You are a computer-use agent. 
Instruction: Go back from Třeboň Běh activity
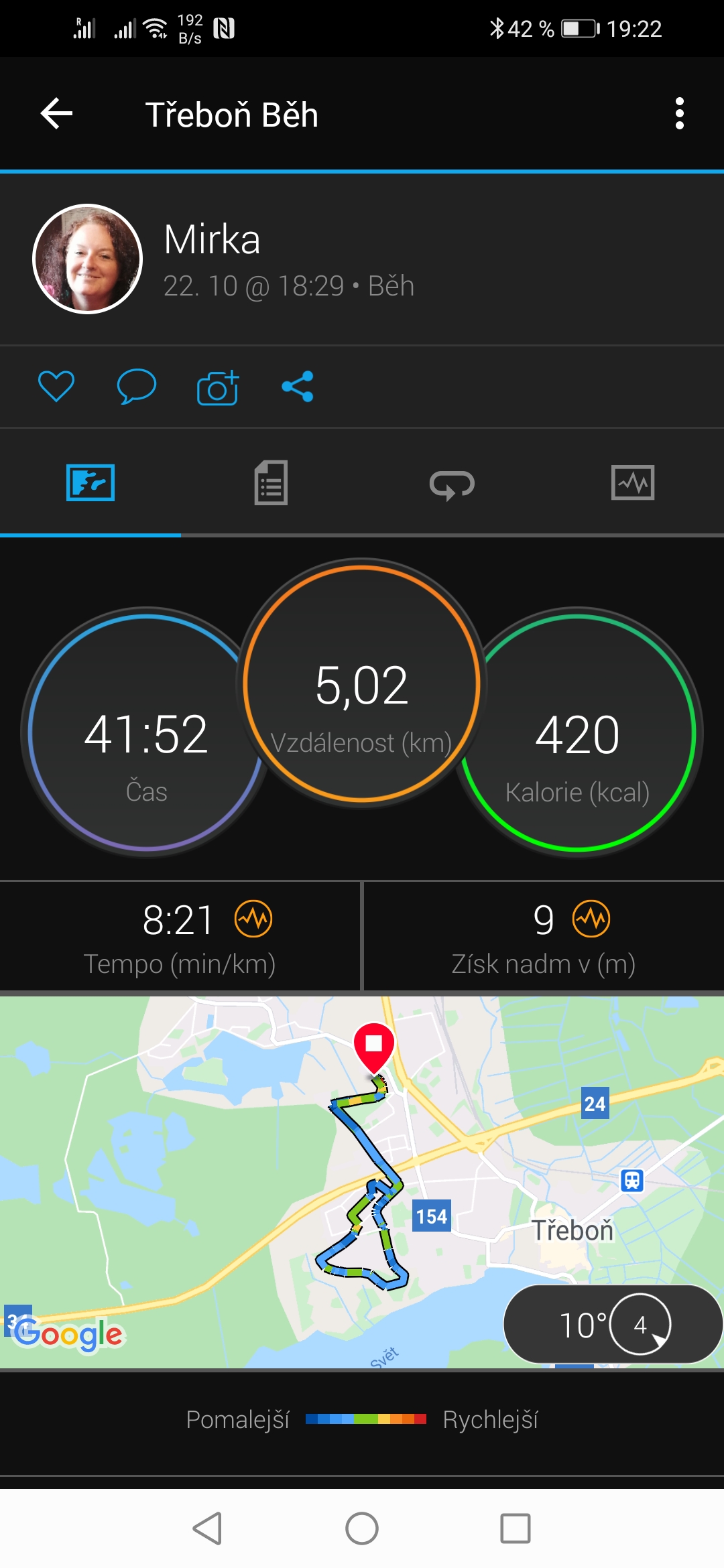coord(57,114)
